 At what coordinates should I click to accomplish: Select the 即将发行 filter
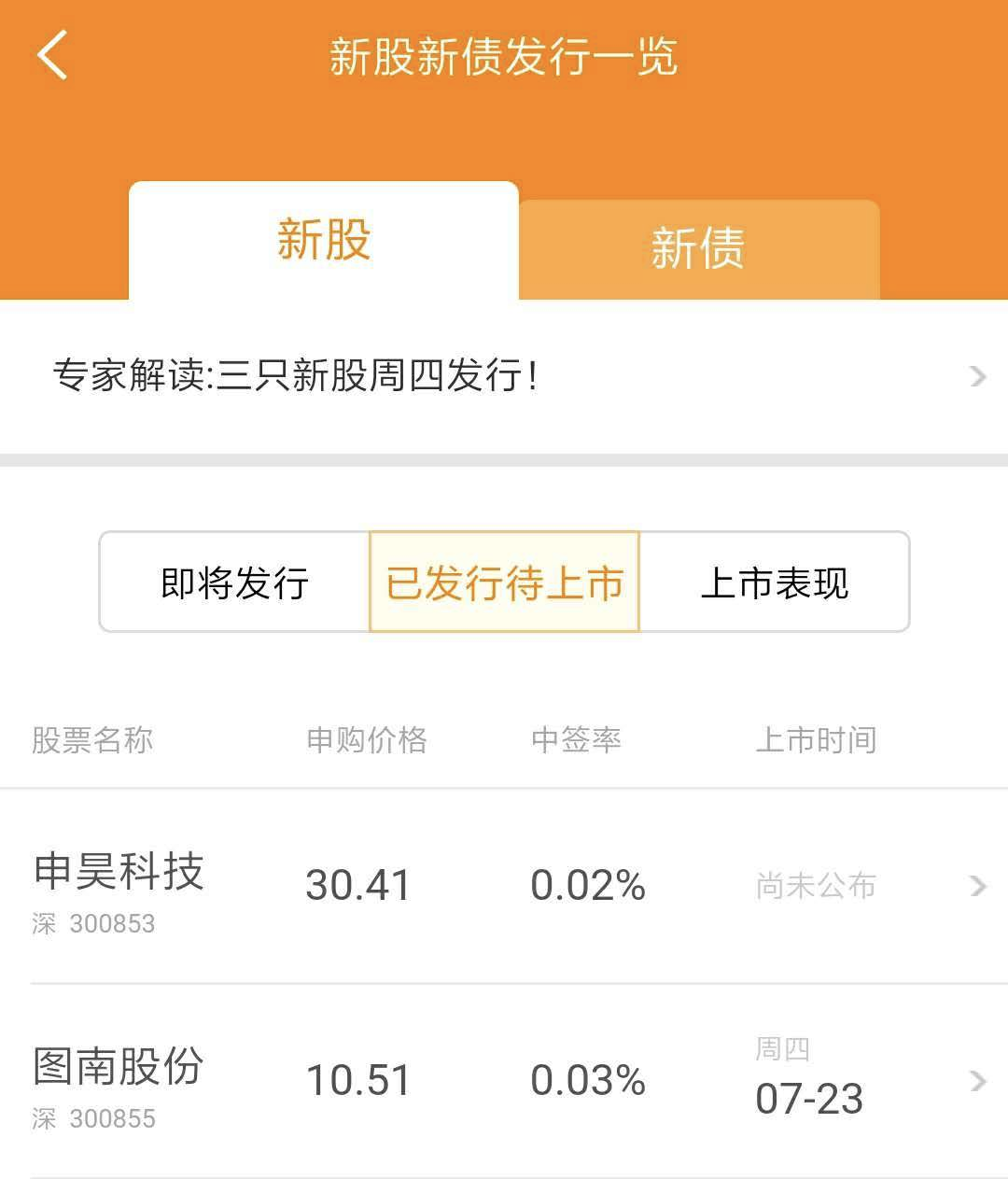pyautogui.click(x=233, y=581)
